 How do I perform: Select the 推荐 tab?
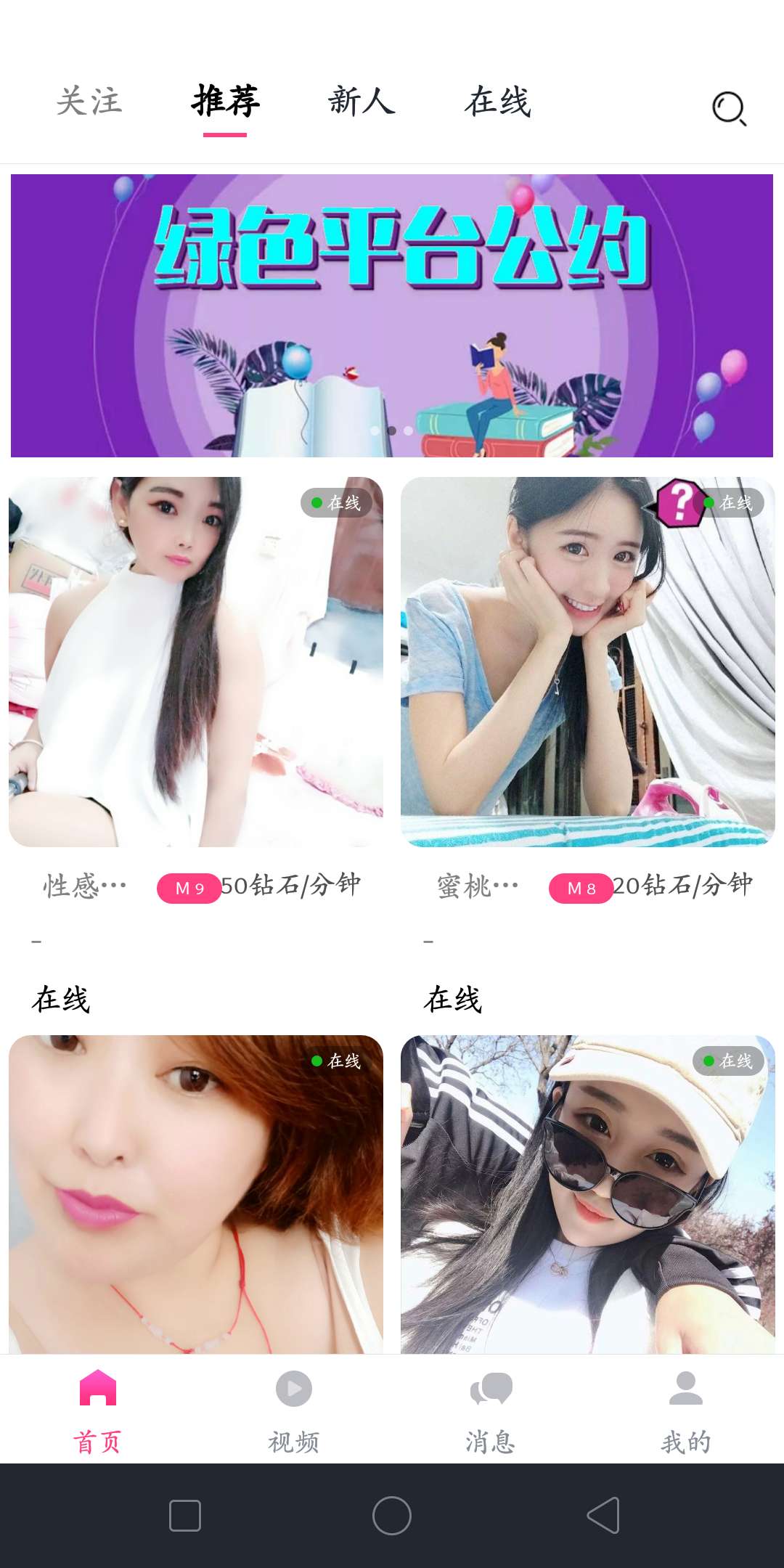(x=225, y=102)
